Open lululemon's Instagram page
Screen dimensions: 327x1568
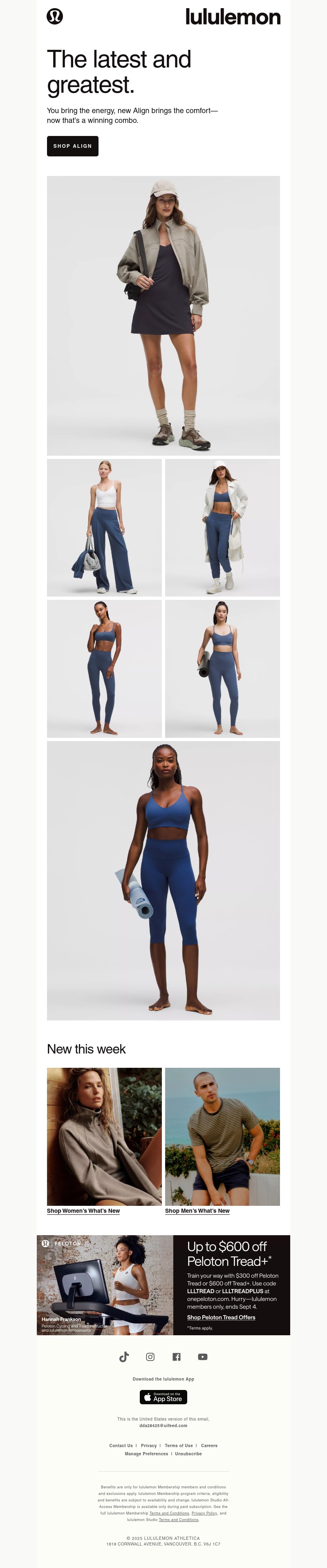pos(150,1357)
